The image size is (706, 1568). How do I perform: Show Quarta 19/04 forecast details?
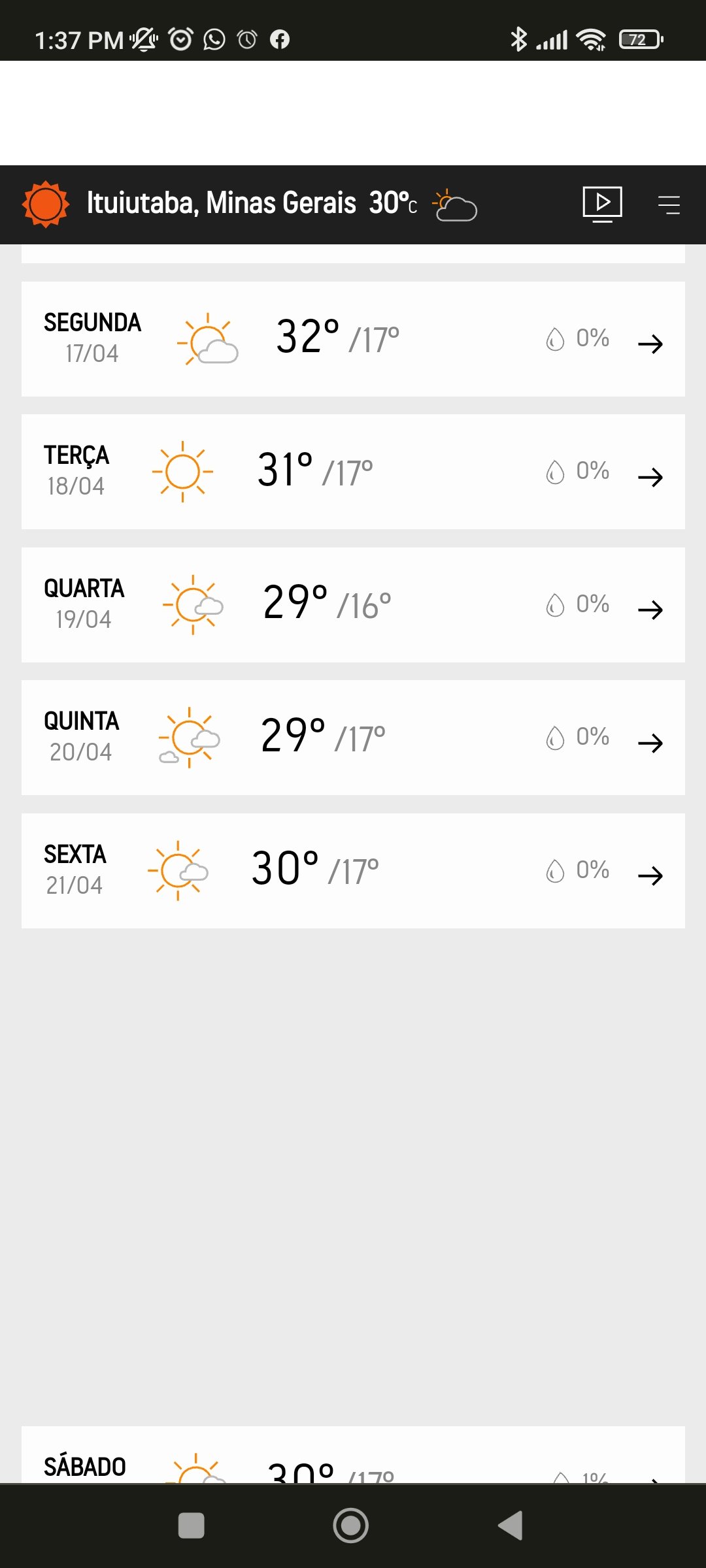tap(353, 605)
